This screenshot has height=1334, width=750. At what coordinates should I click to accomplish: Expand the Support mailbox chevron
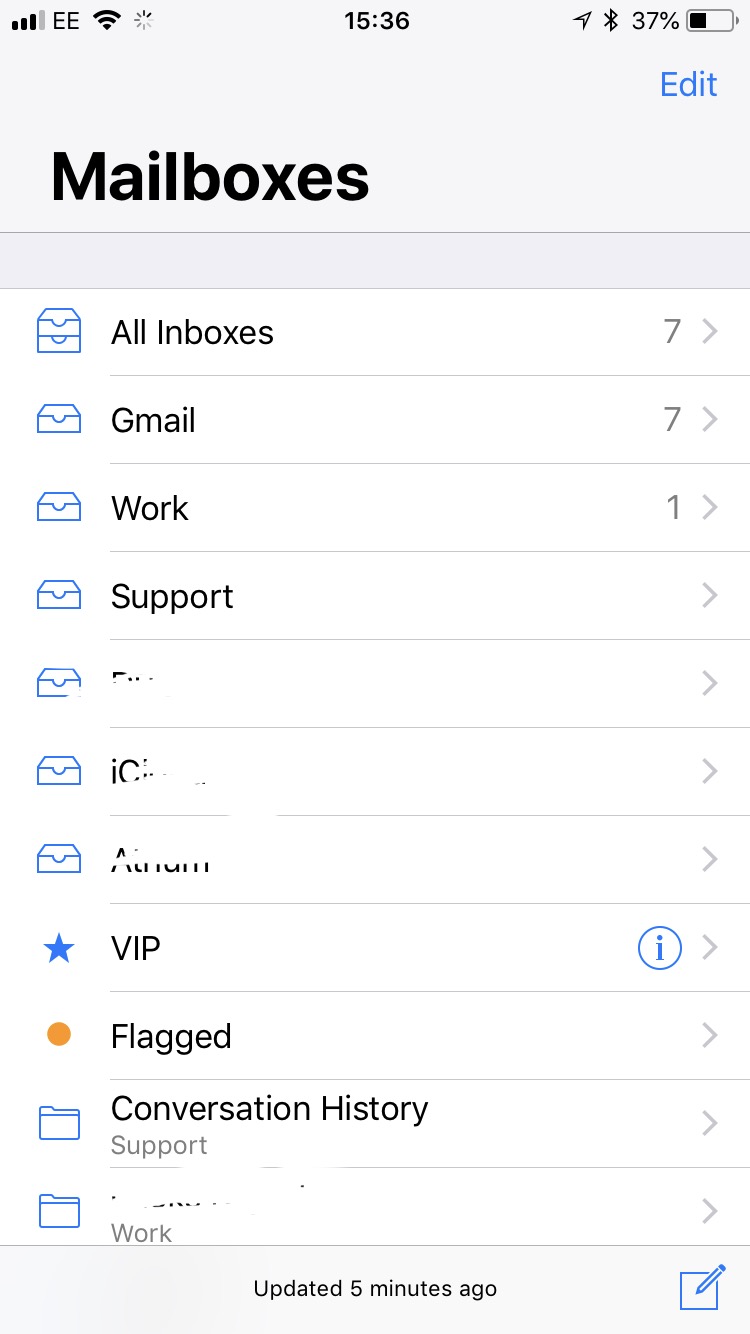(x=710, y=595)
